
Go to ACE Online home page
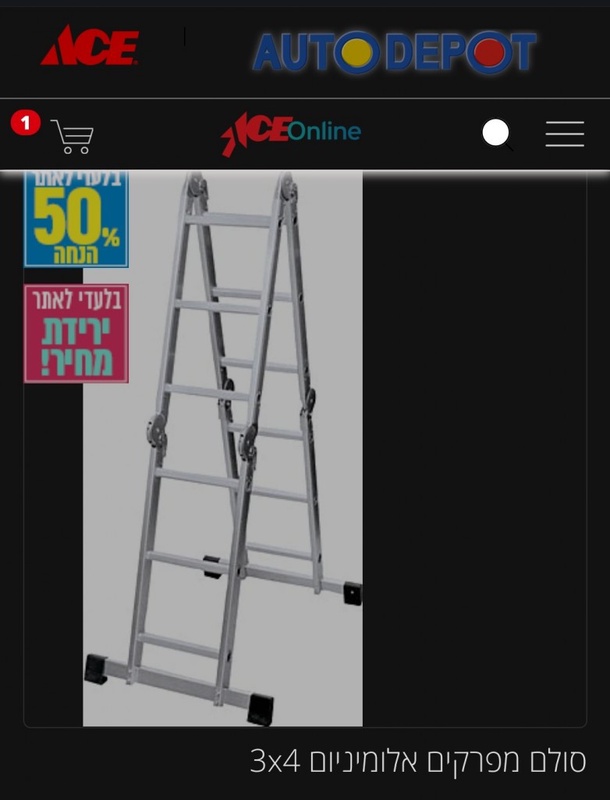point(290,133)
